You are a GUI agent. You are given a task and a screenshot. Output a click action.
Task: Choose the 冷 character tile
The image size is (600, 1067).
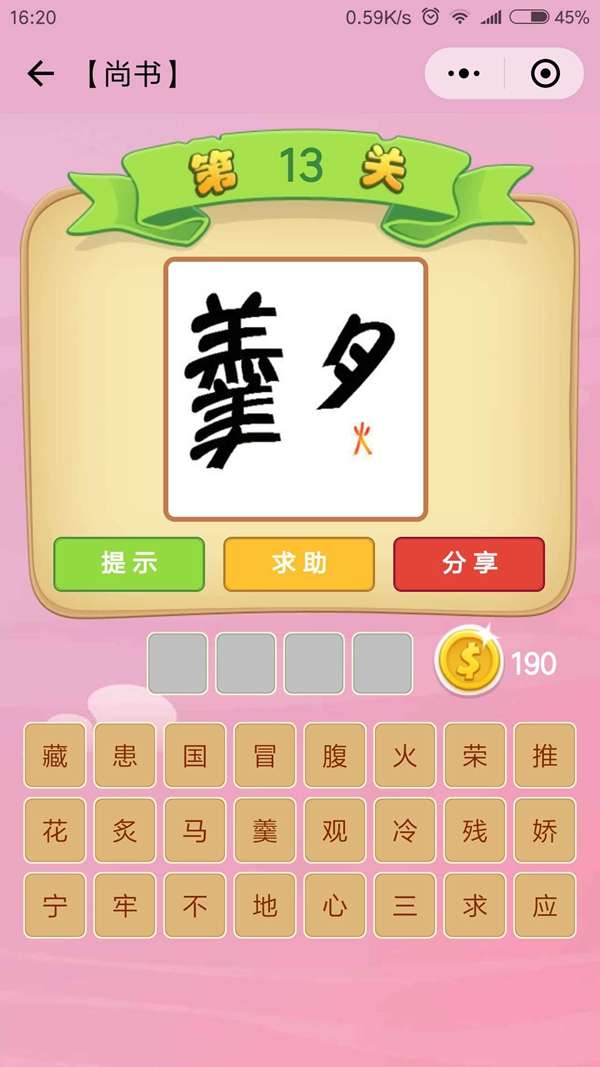405,831
